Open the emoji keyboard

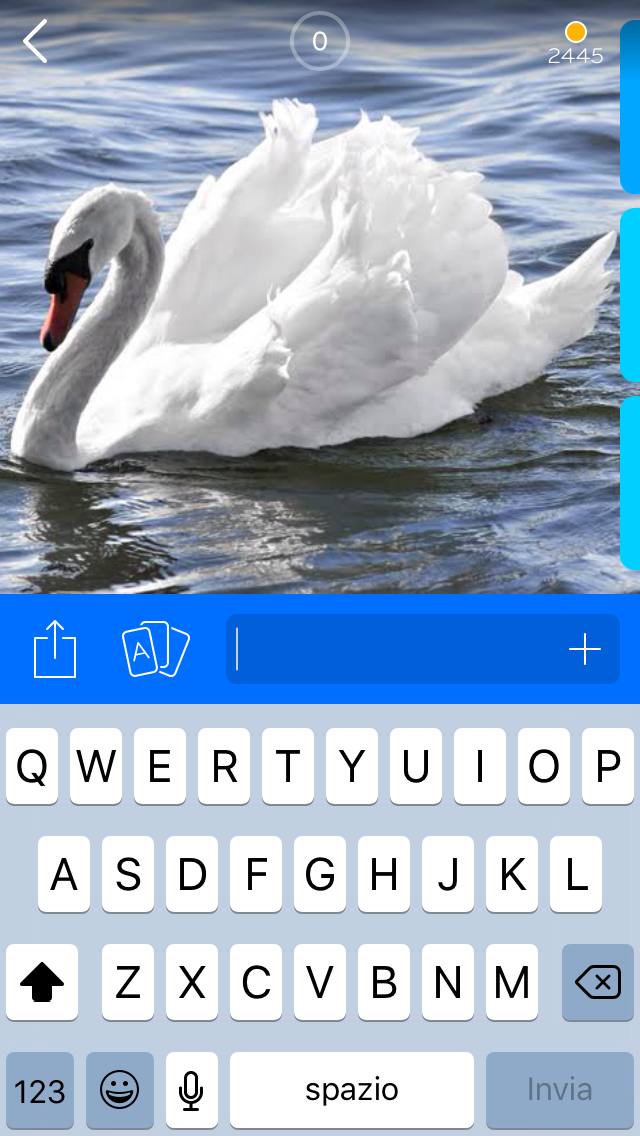coord(120,1090)
